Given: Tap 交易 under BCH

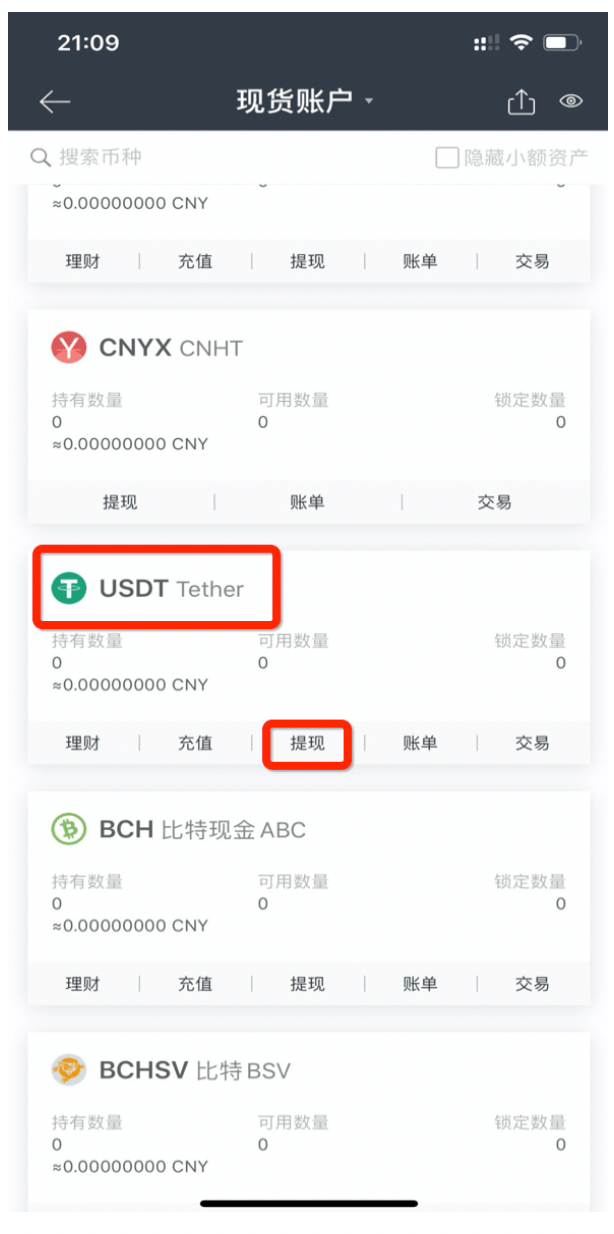Looking at the screenshot, I should pyautogui.click(x=532, y=984).
